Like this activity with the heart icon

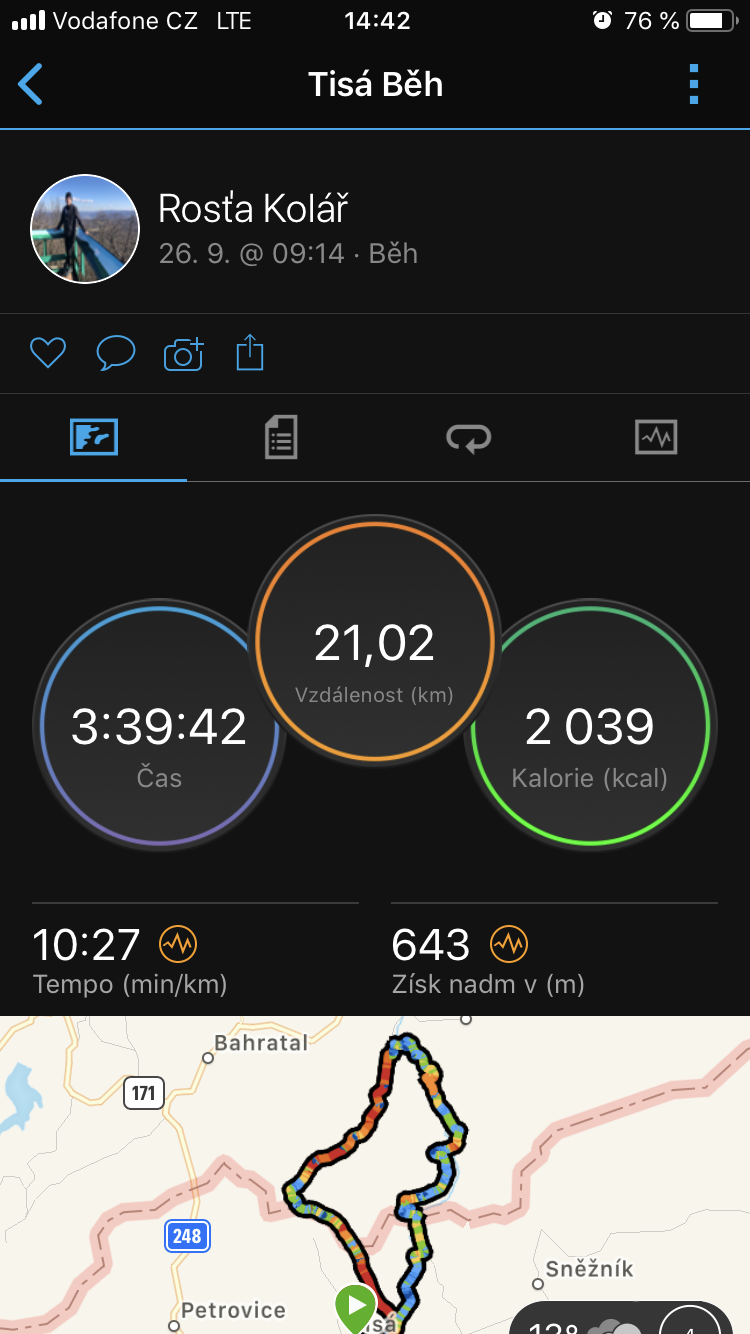(x=48, y=353)
